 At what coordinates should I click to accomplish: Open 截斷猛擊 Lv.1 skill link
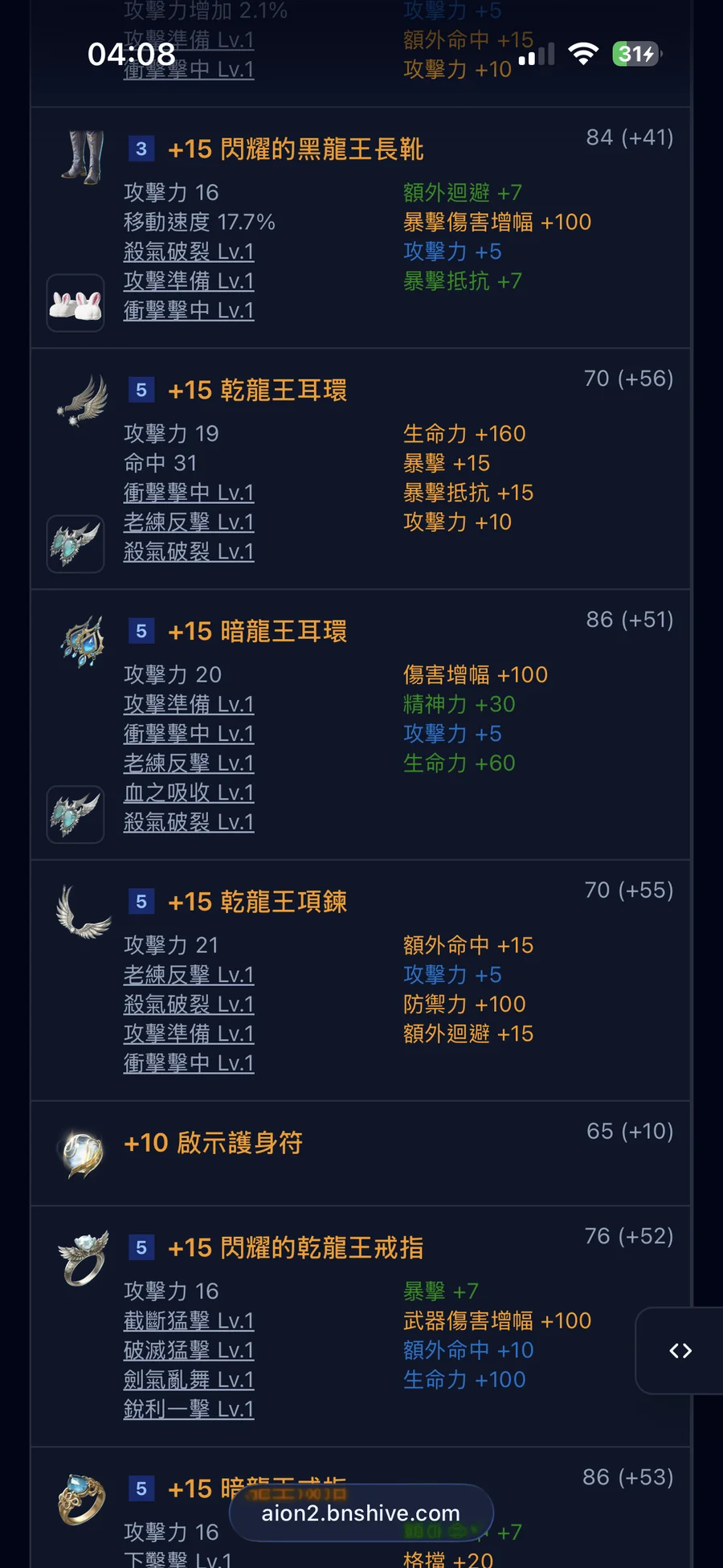(x=189, y=1320)
